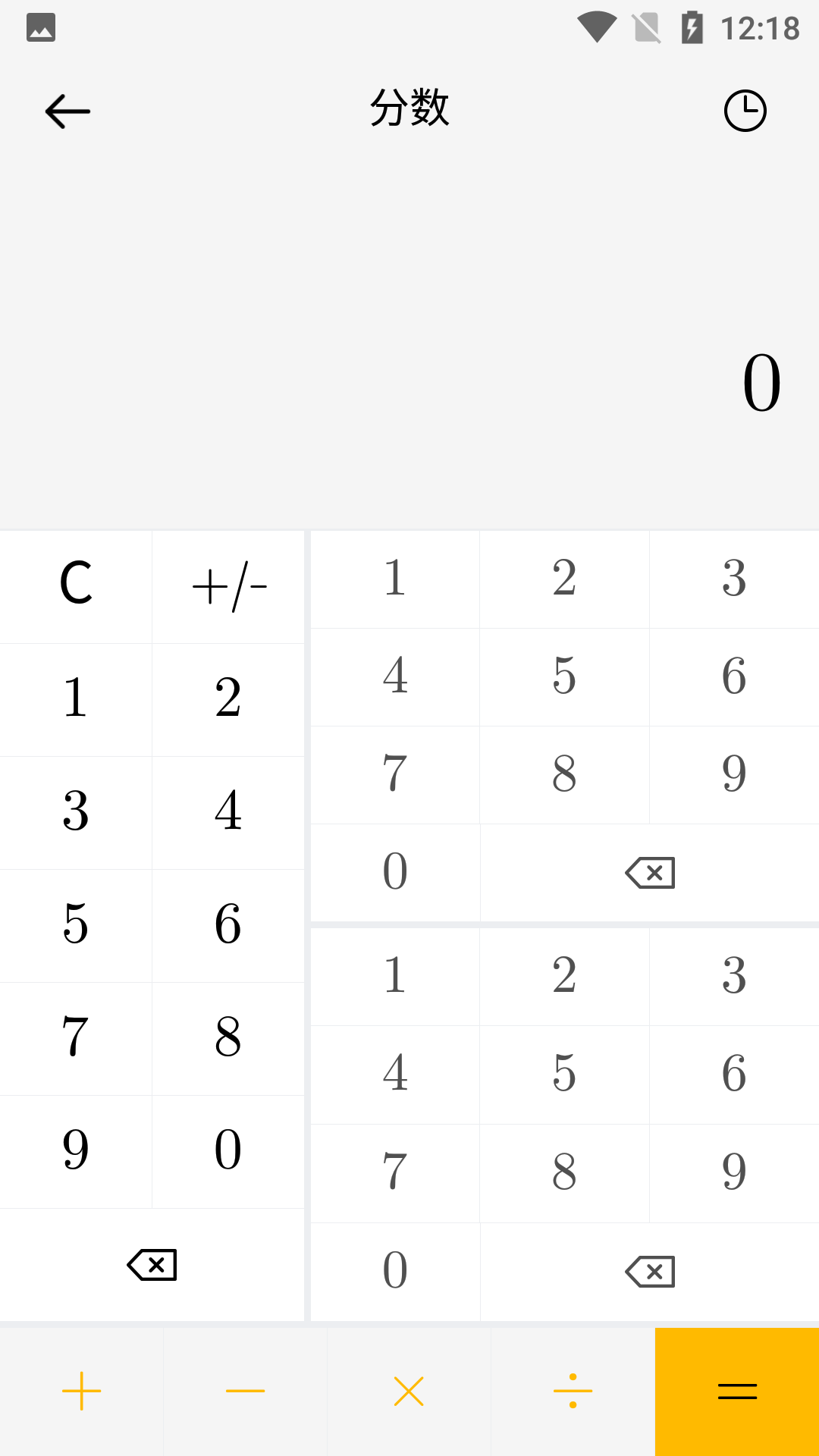Select the plus operator

coord(82,1392)
